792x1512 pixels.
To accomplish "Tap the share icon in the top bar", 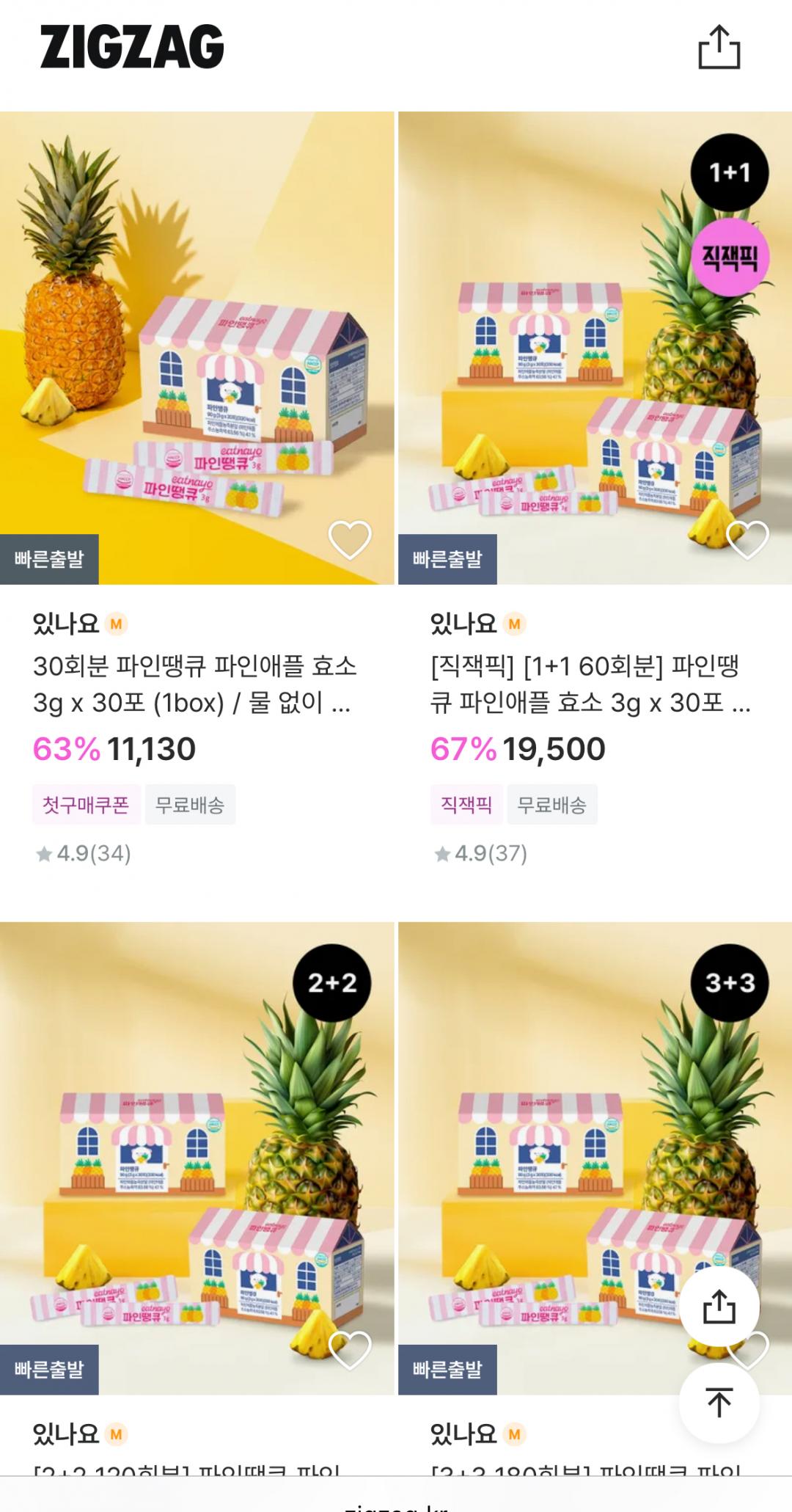I will (x=718, y=48).
